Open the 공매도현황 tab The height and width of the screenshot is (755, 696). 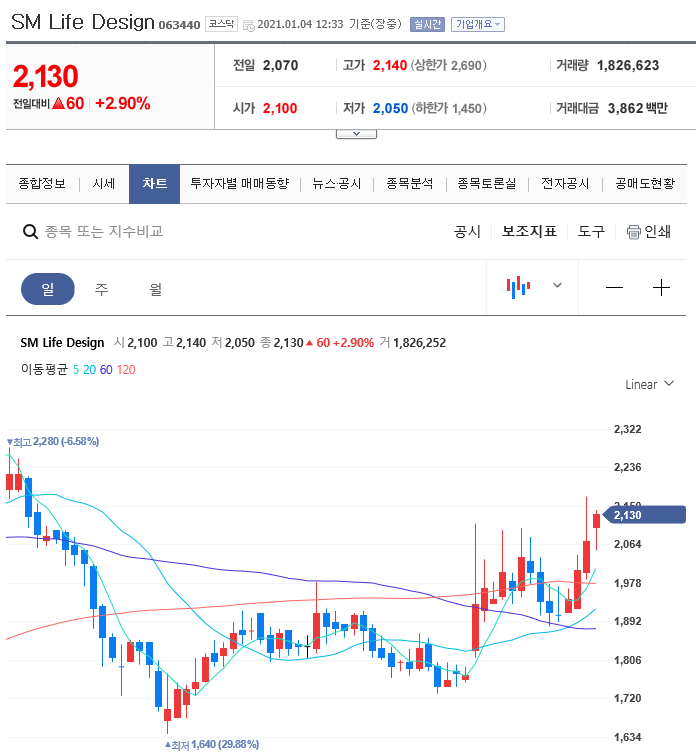pyautogui.click(x=645, y=184)
